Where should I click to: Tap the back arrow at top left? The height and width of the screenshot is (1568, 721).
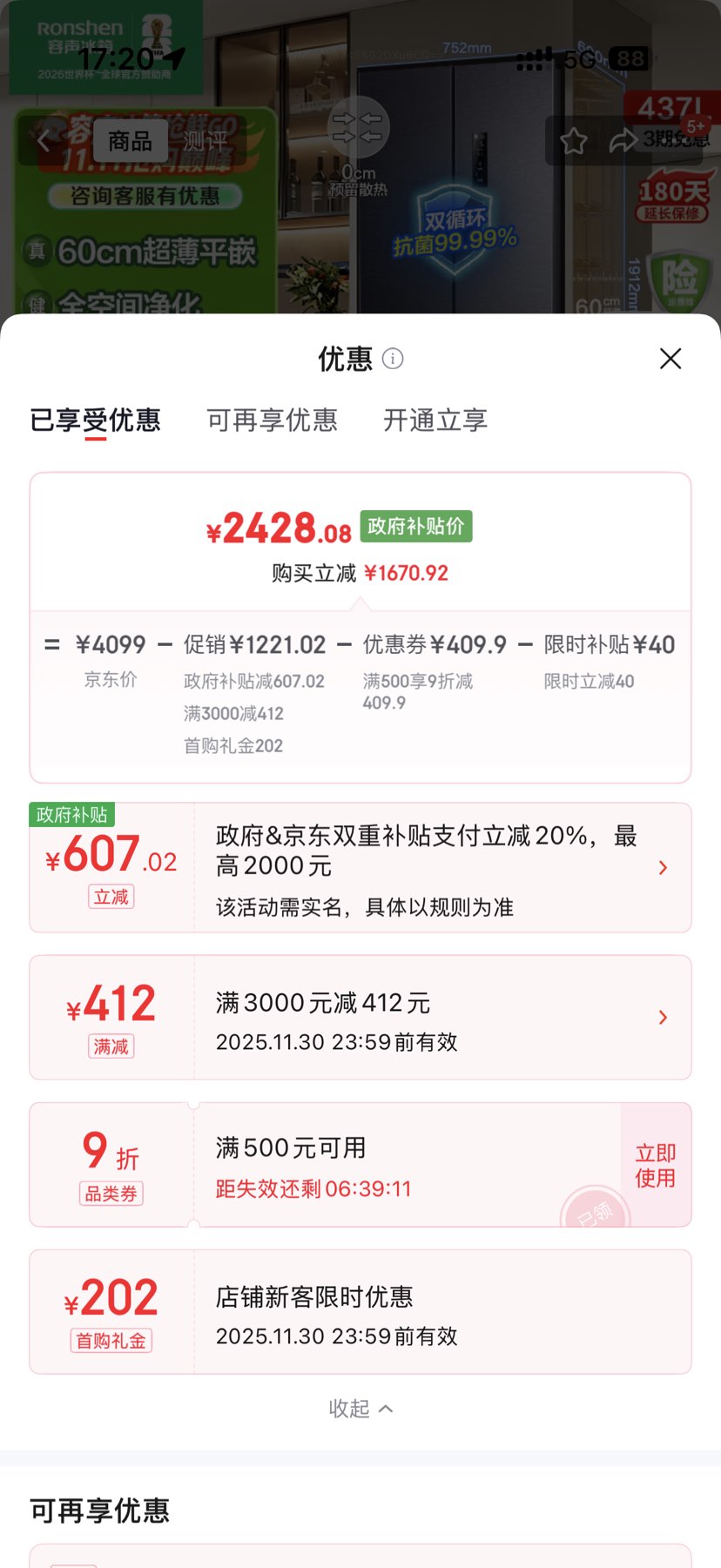[42, 141]
